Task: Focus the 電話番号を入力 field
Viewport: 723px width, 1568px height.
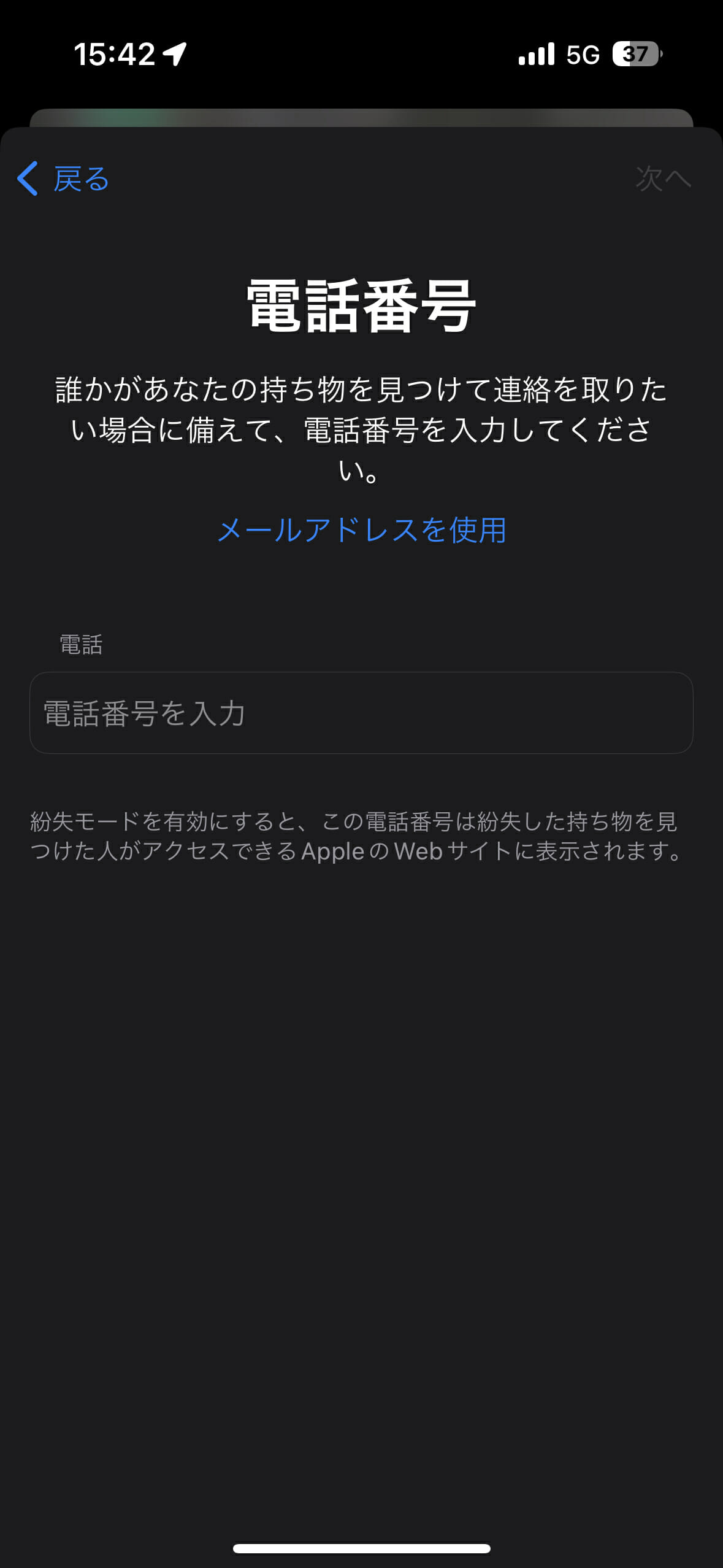Action: 361,713
